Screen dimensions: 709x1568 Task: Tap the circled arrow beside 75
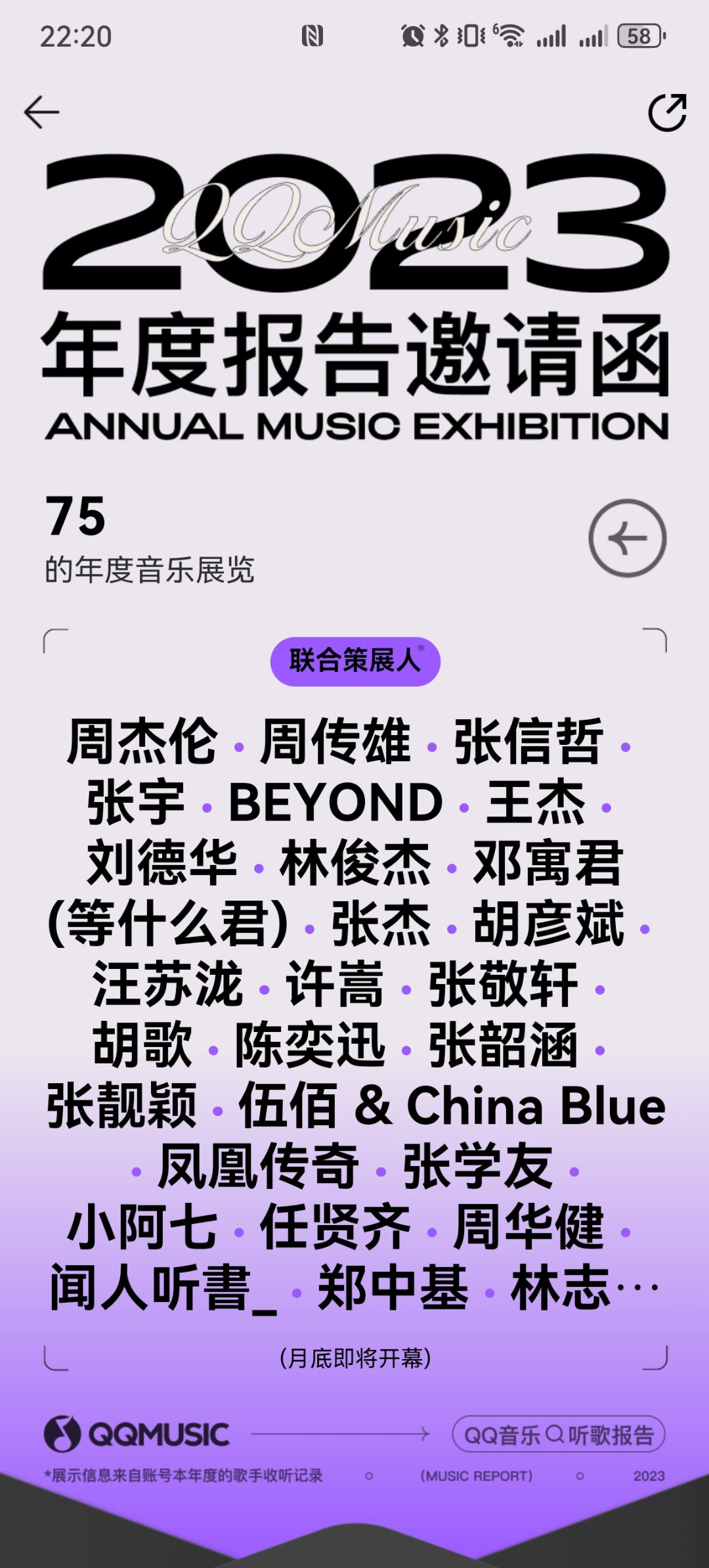627,538
